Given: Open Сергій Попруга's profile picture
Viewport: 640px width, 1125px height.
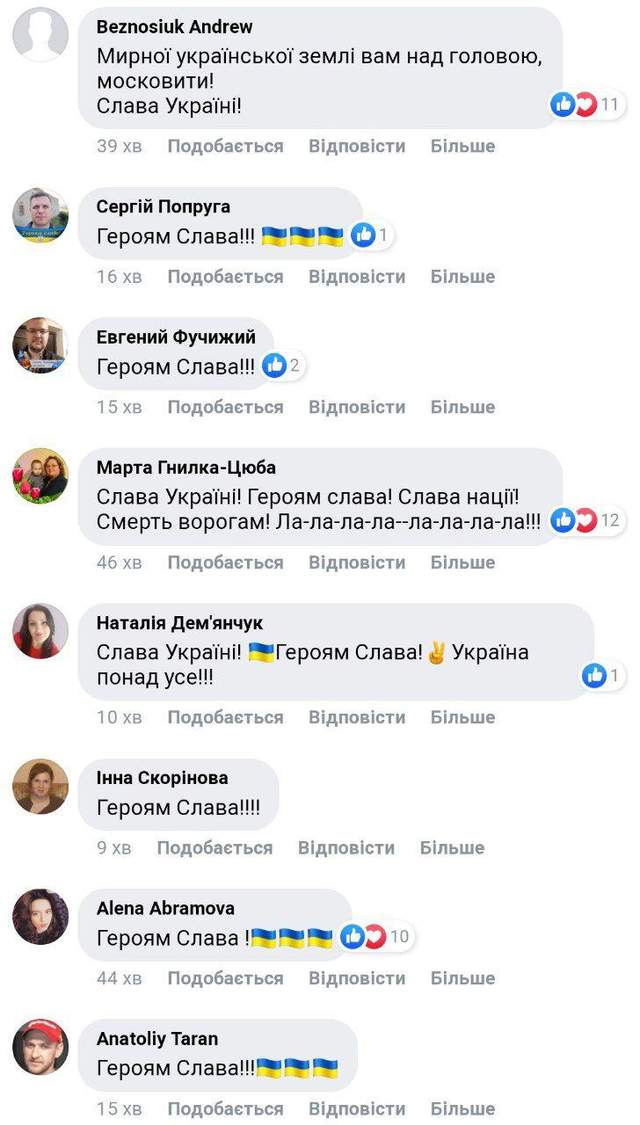Looking at the screenshot, I should pyautogui.click(x=40, y=215).
